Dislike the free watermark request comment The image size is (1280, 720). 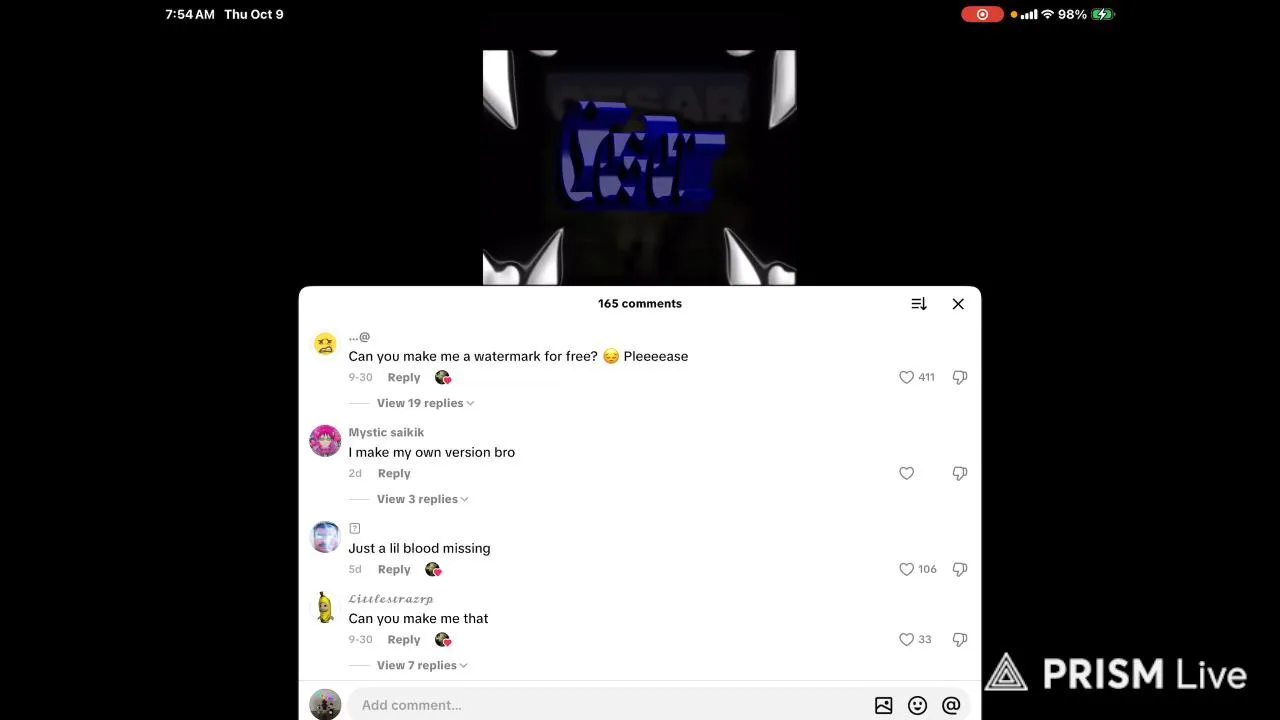(960, 377)
